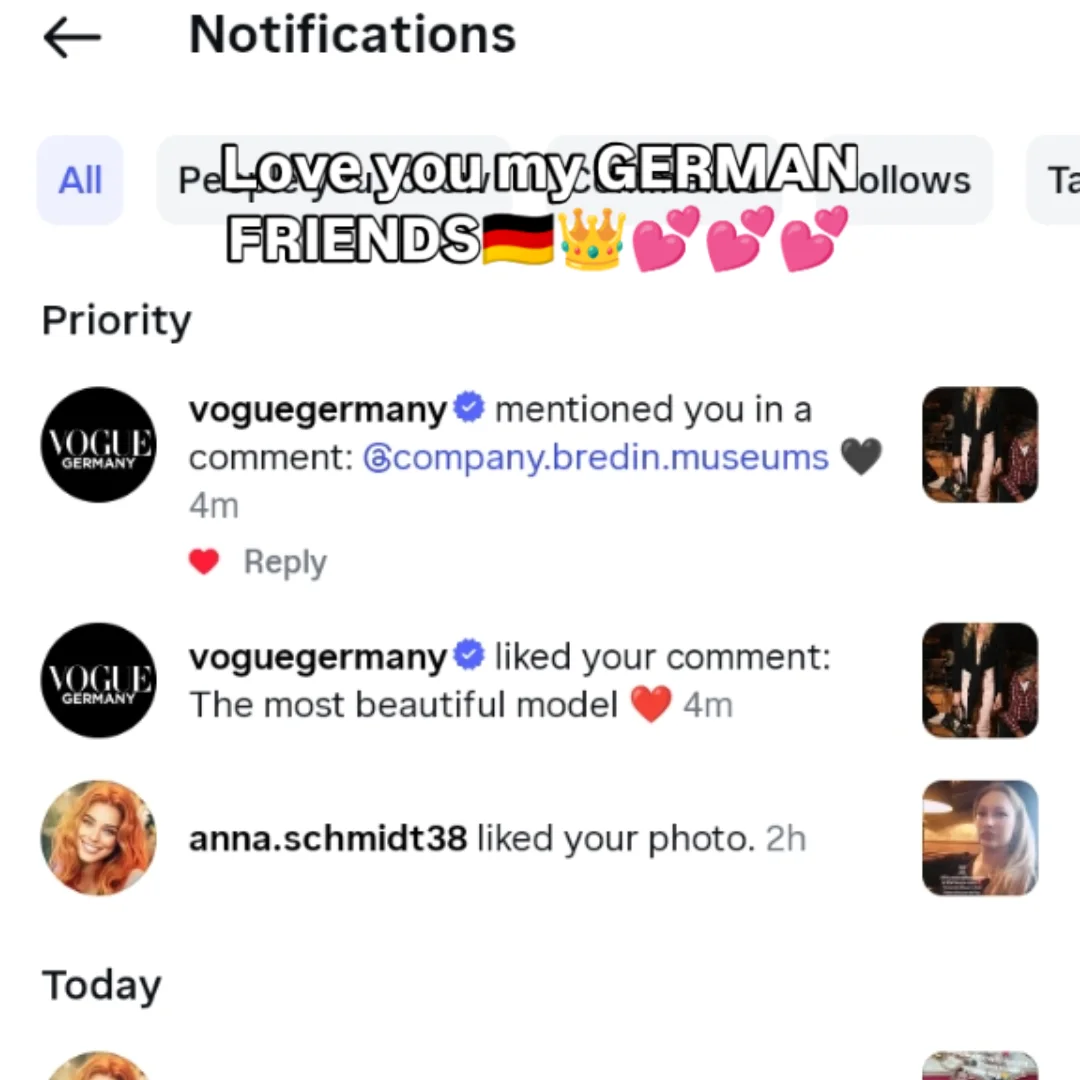Image resolution: width=1080 pixels, height=1080 pixels.
Task: Open voguegermany liked your comment notification
Action: click(x=539, y=681)
